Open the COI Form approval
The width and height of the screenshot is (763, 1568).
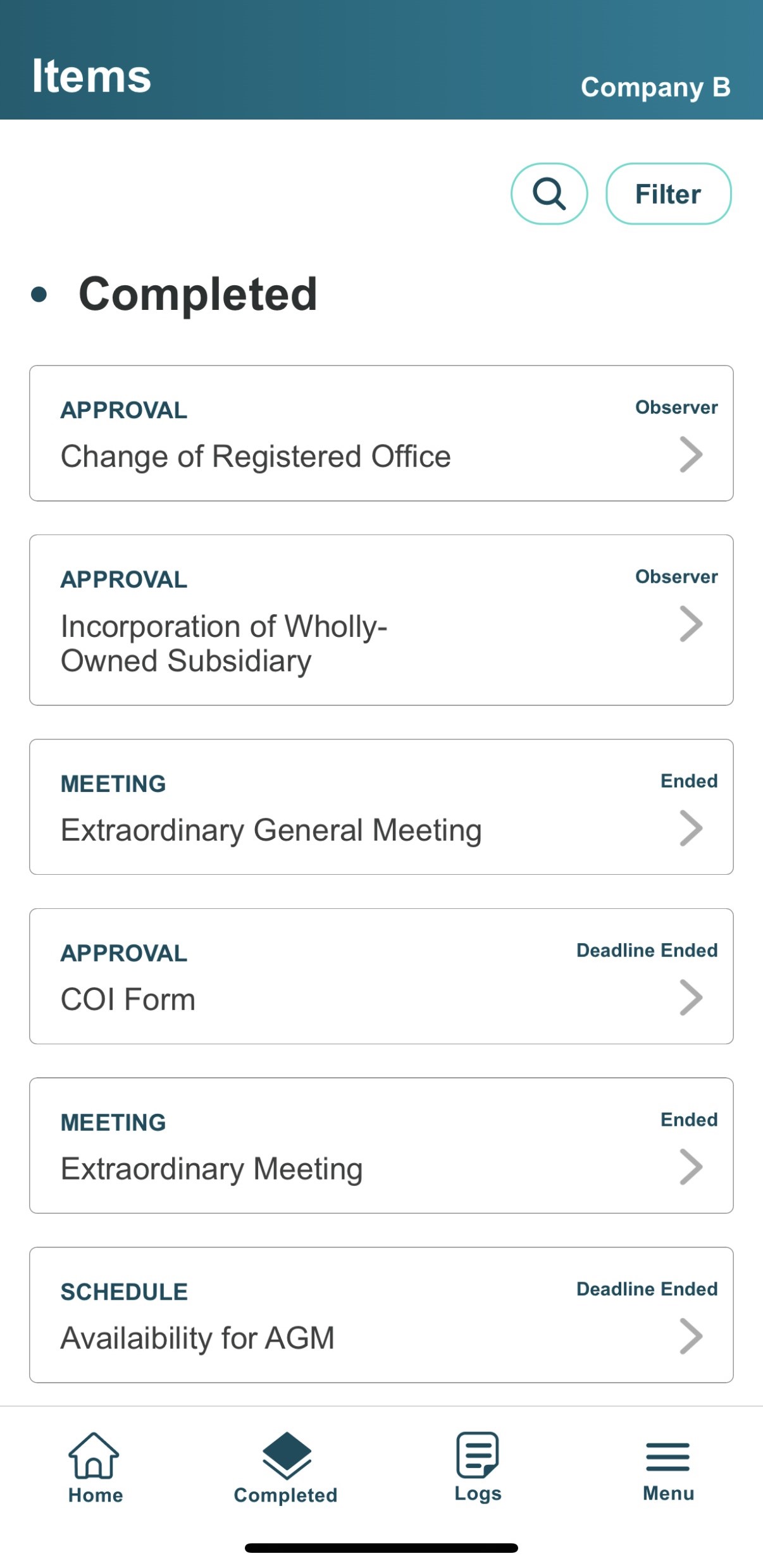pyautogui.click(x=381, y=976)
